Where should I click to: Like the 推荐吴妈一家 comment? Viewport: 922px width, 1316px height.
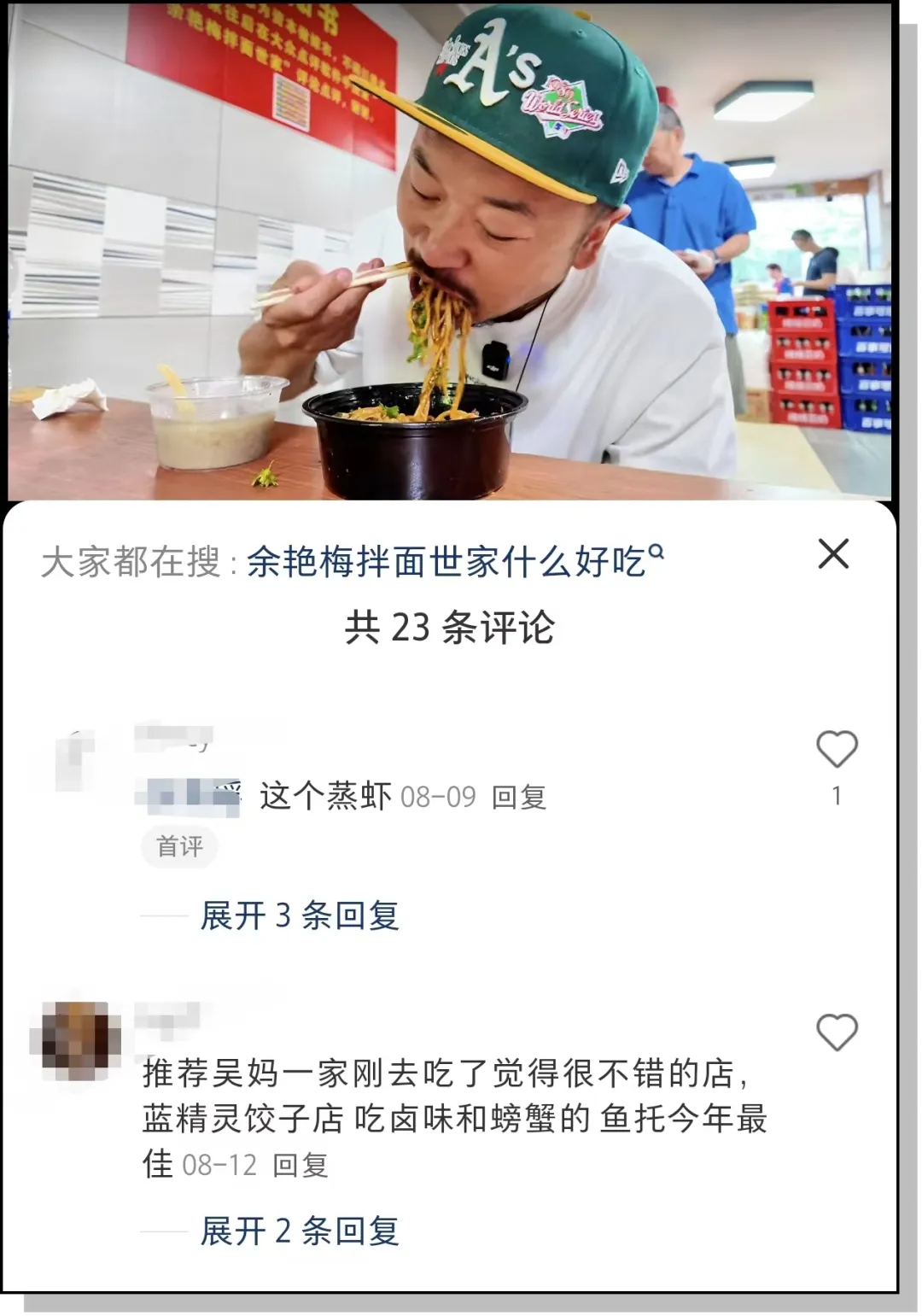click(837, 1032)
